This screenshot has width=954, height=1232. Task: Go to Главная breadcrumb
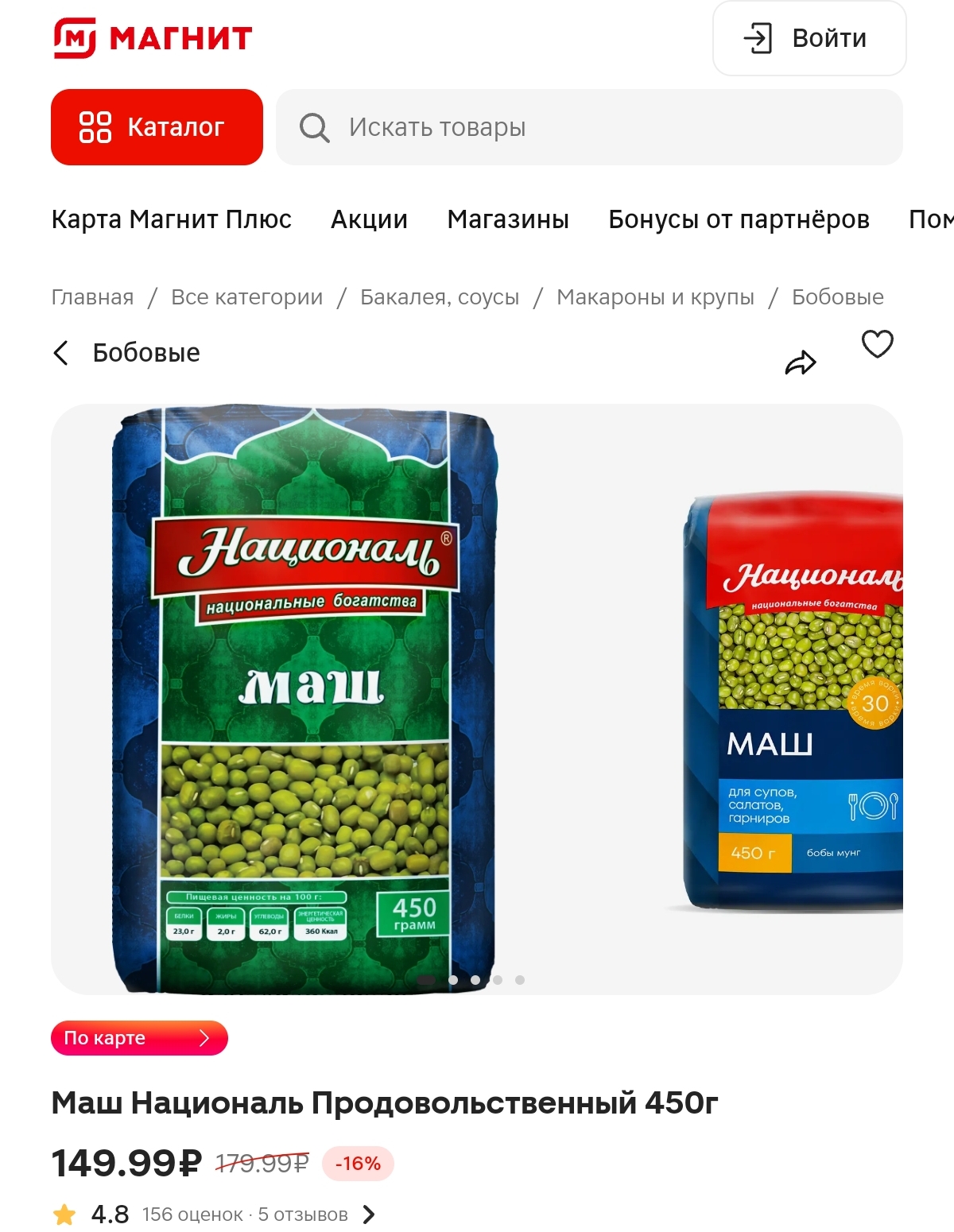click(92, 297)
